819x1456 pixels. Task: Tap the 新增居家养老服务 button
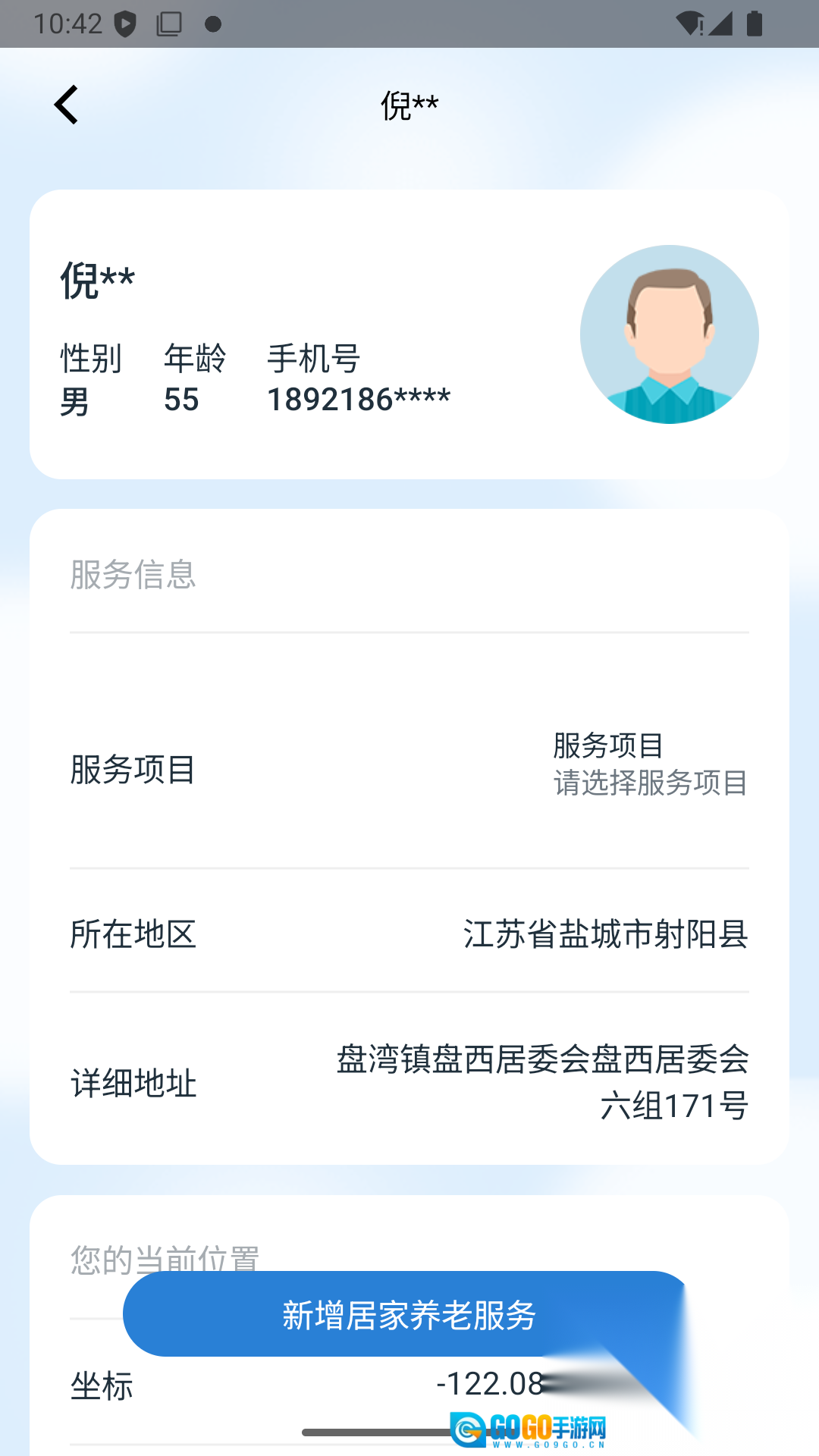409,1317
